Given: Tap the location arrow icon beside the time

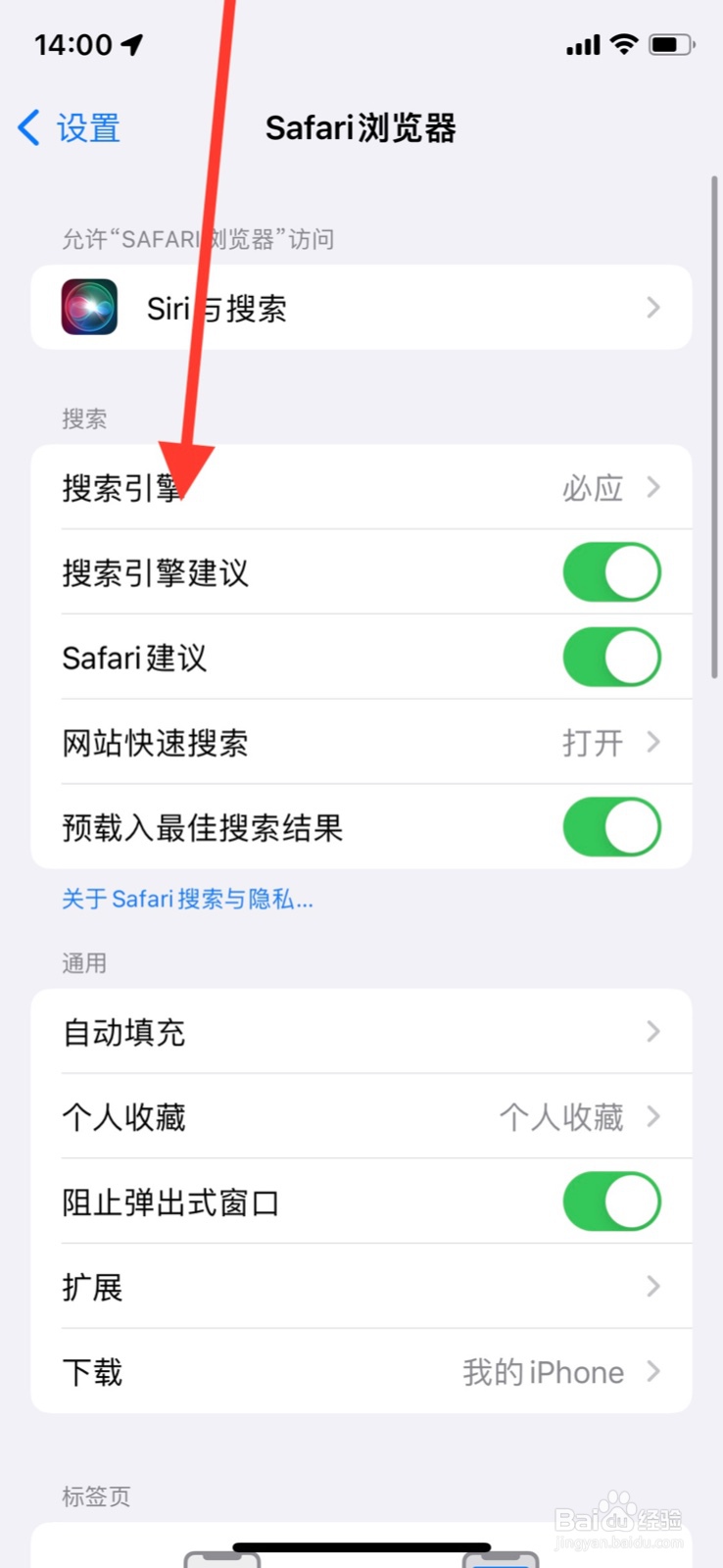Looking at the screenshot, I should point(130,44).
